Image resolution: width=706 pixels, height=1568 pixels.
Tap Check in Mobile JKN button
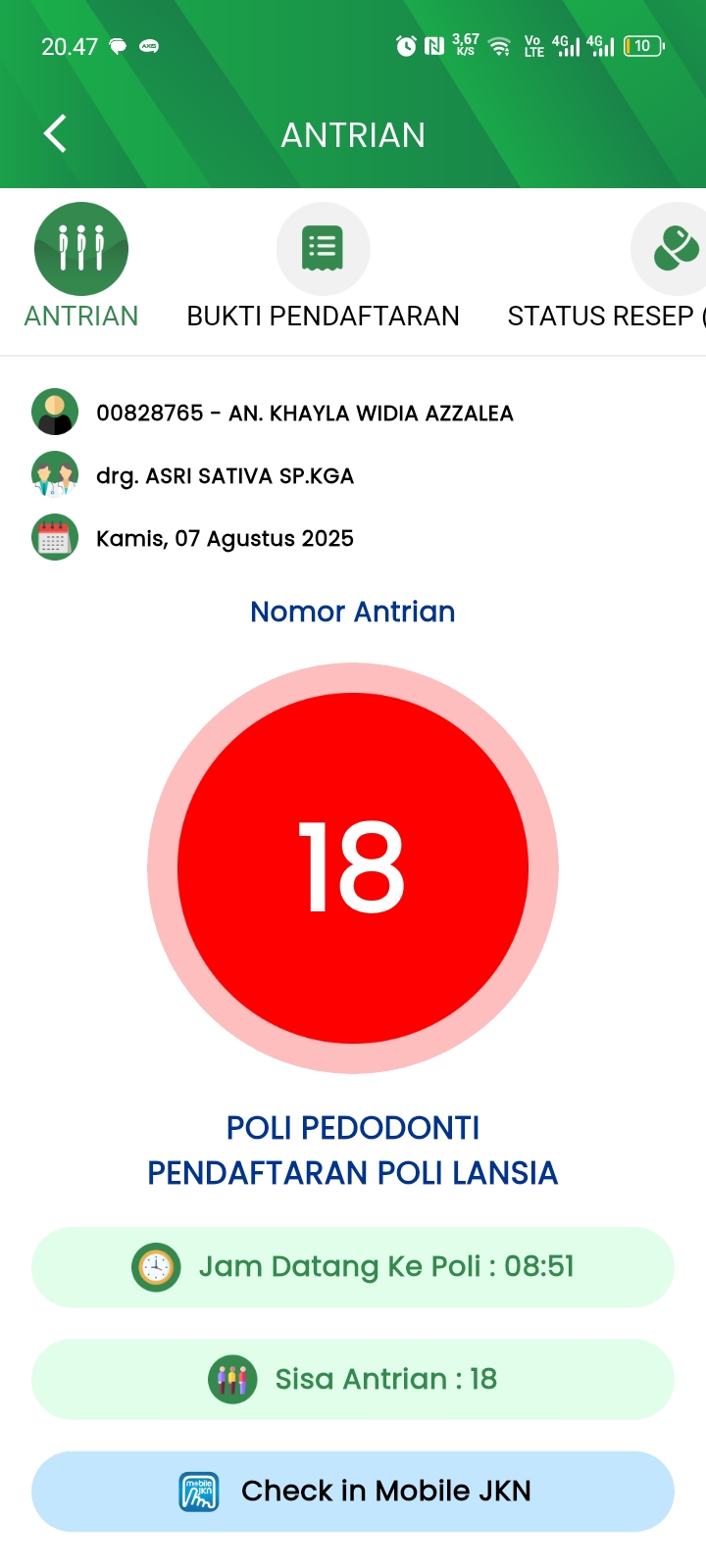click(353, 1491)
